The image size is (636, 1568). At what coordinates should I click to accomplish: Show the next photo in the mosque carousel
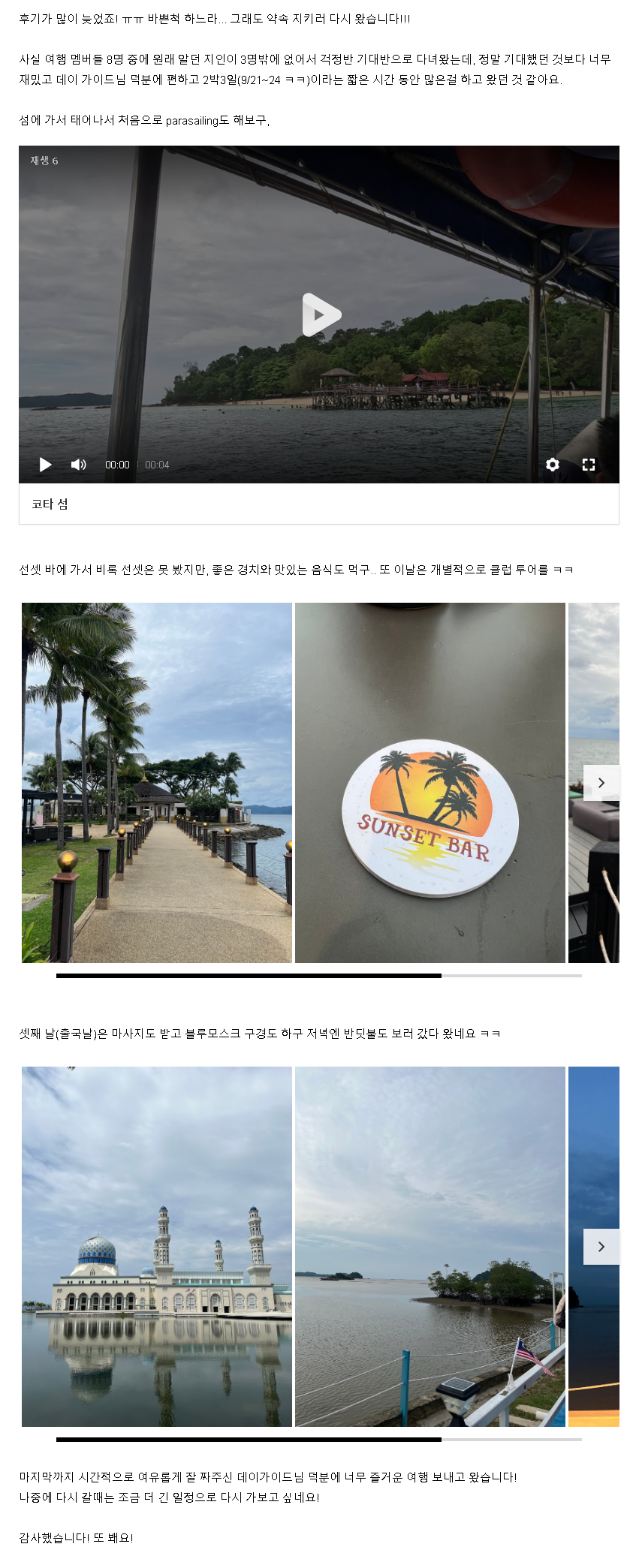tap(601, 1247)
